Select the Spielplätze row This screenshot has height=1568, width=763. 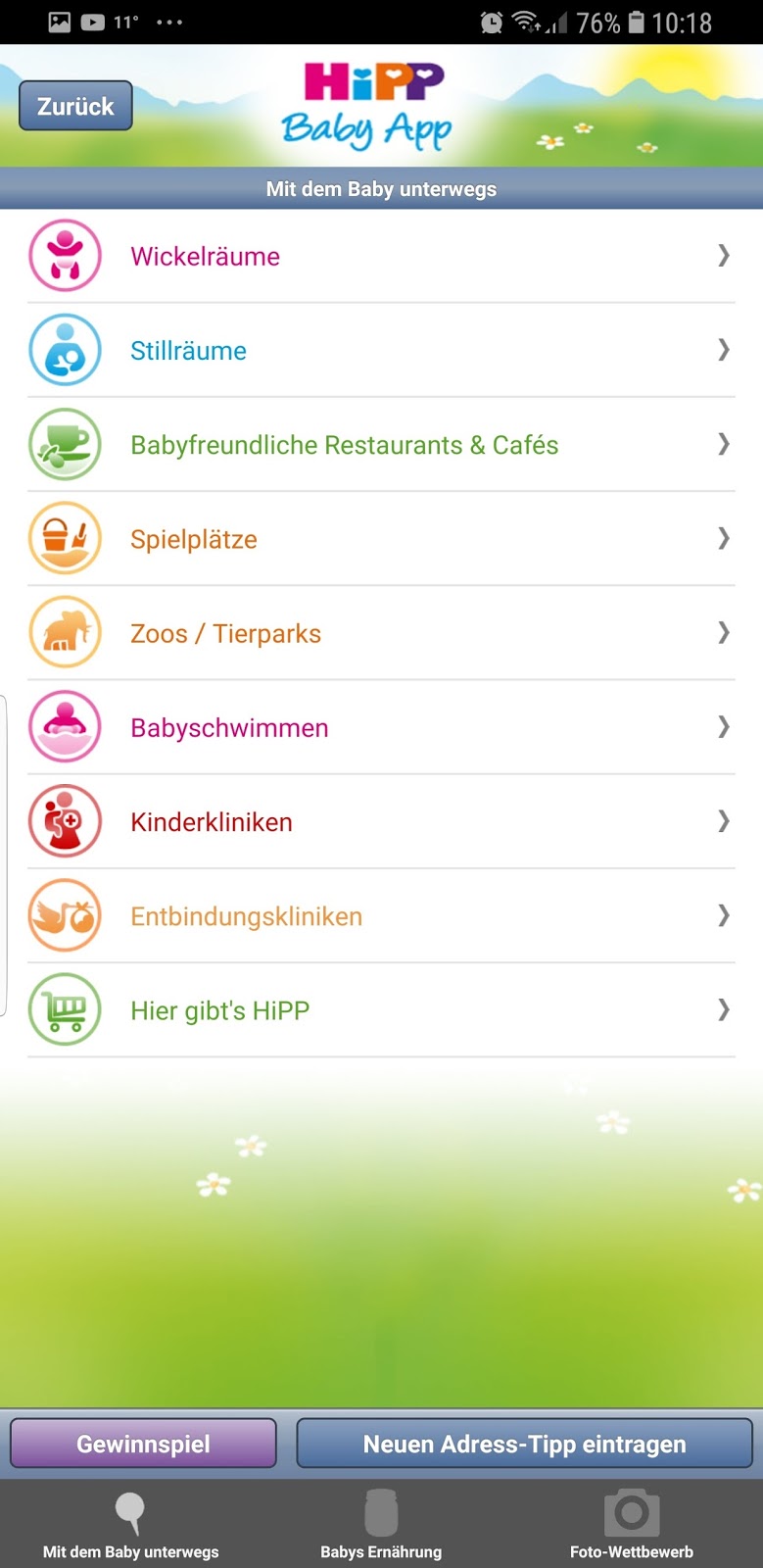point(381,539)
